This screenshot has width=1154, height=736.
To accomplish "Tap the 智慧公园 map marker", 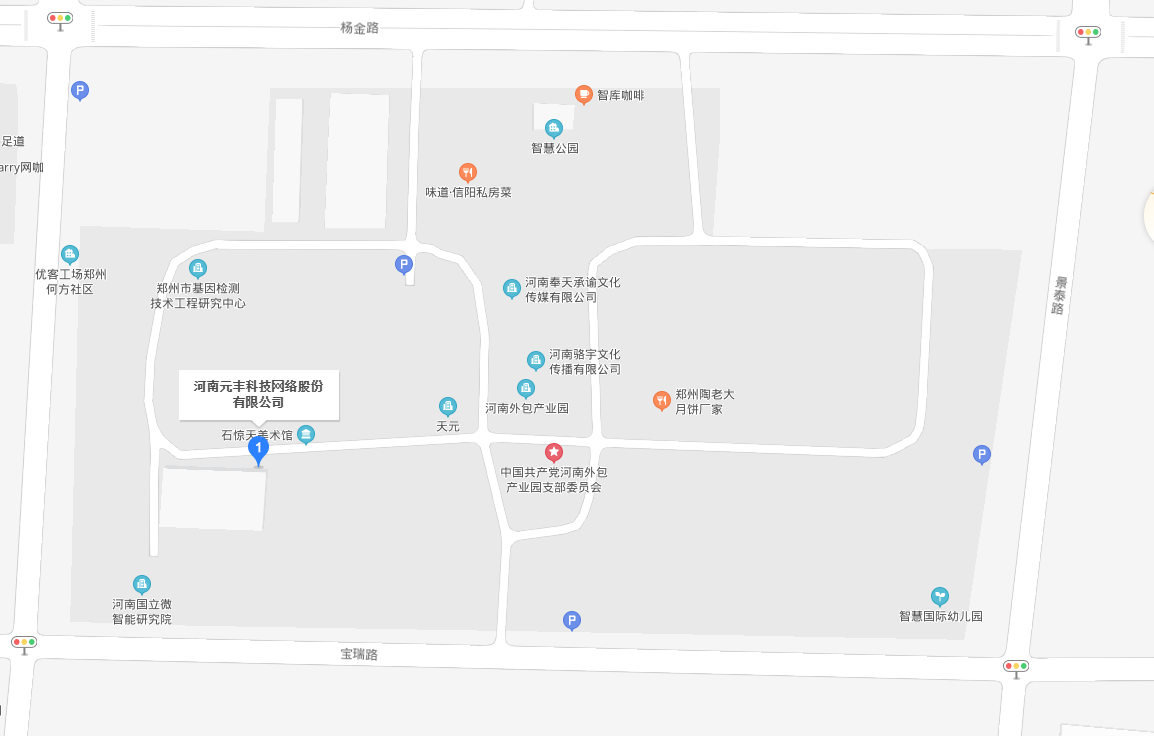I will point(554,128).
